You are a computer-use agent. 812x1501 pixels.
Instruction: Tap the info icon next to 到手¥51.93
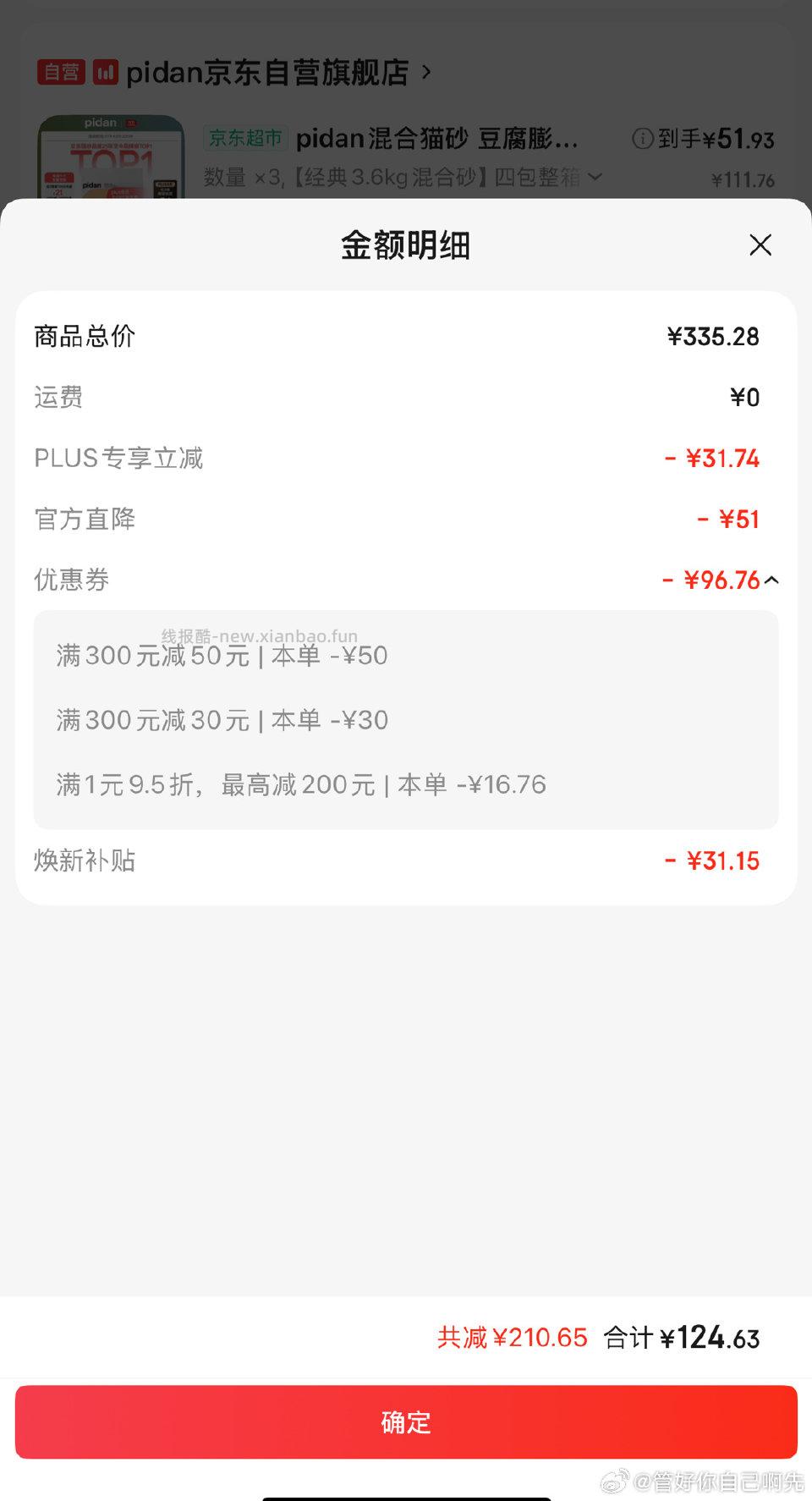643,140
